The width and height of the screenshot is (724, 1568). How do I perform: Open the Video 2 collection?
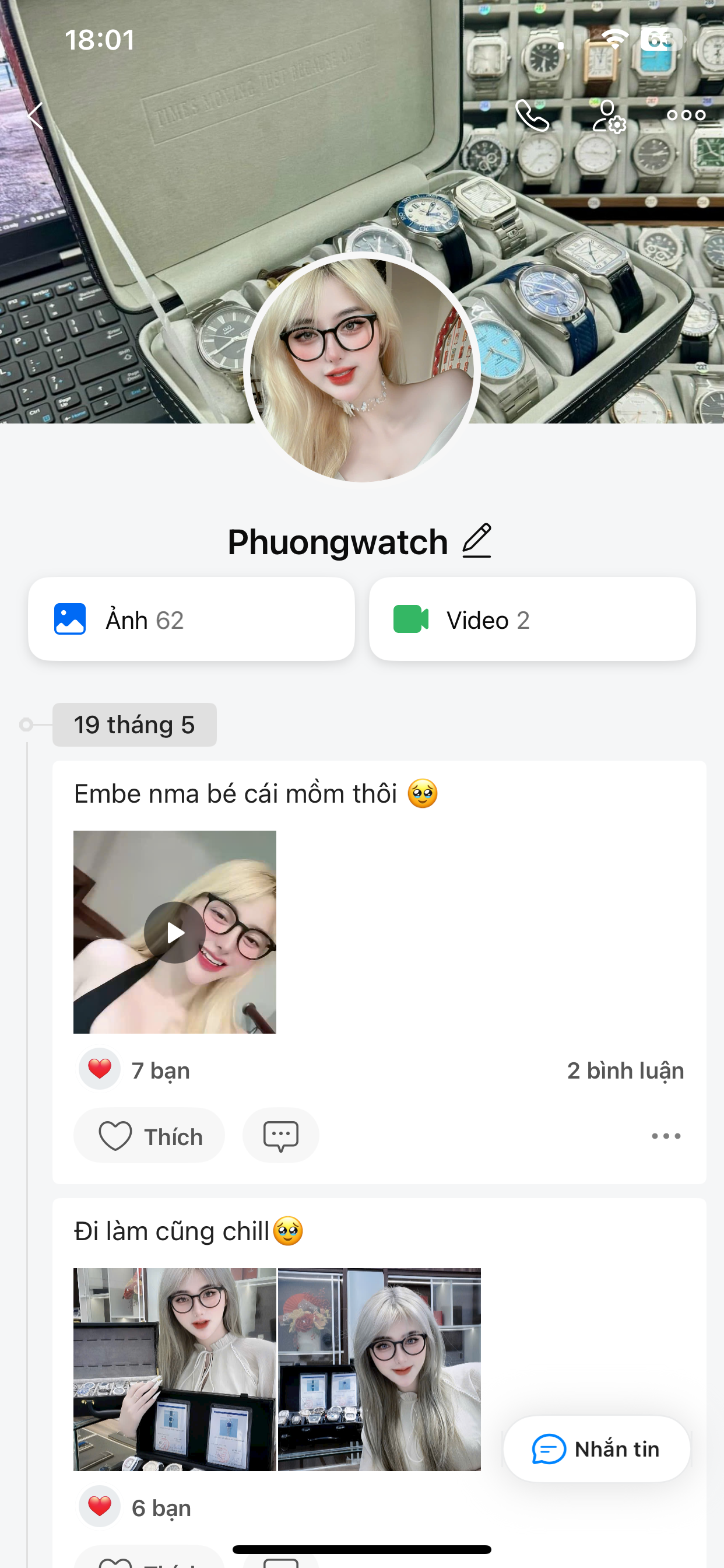532,619
